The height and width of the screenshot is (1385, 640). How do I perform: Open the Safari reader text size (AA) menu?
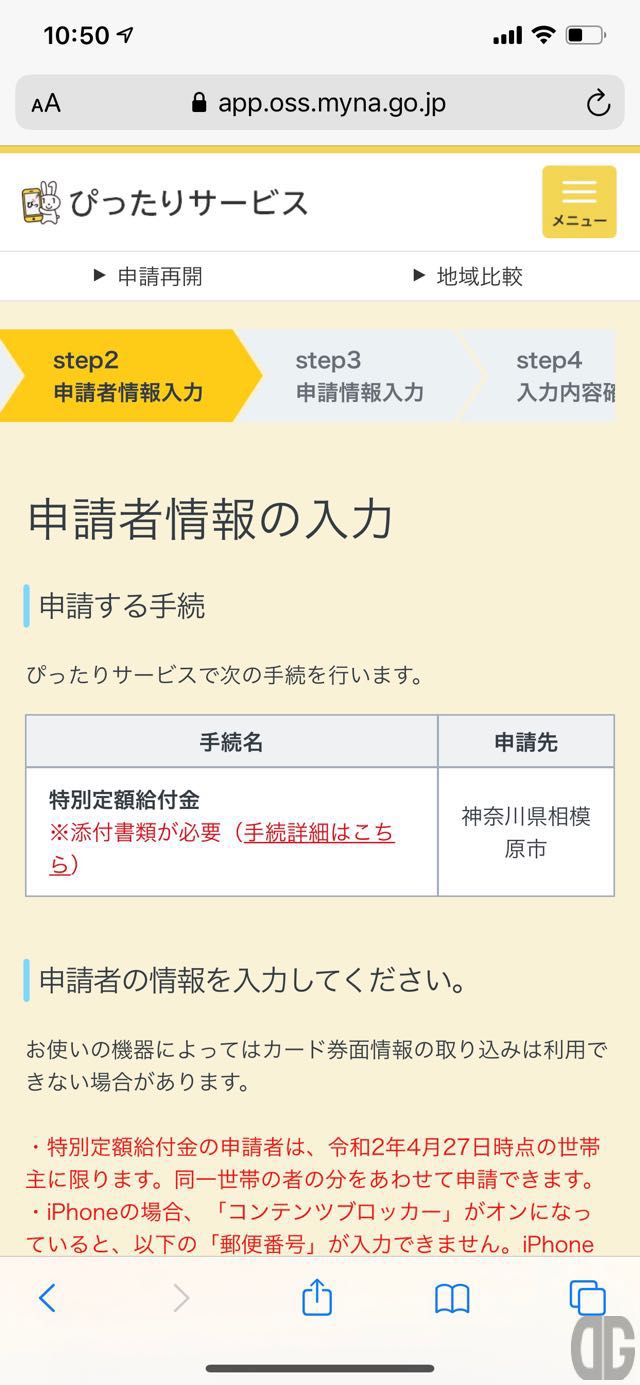(46, 104)
